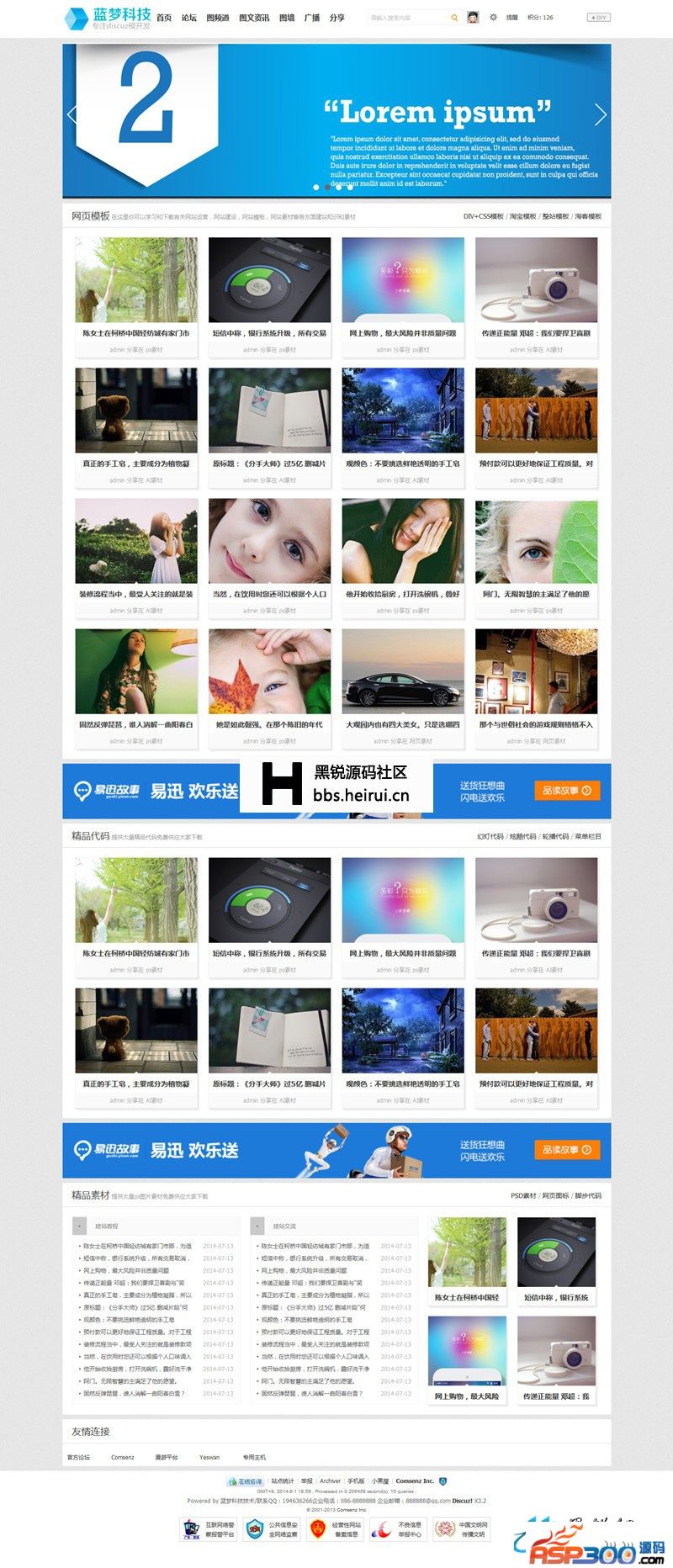Image resolution: width=673 pixels, height=1568 pixels.
Task: Tap the orange 品读故事 banner button
Action: tap(567, 791)
